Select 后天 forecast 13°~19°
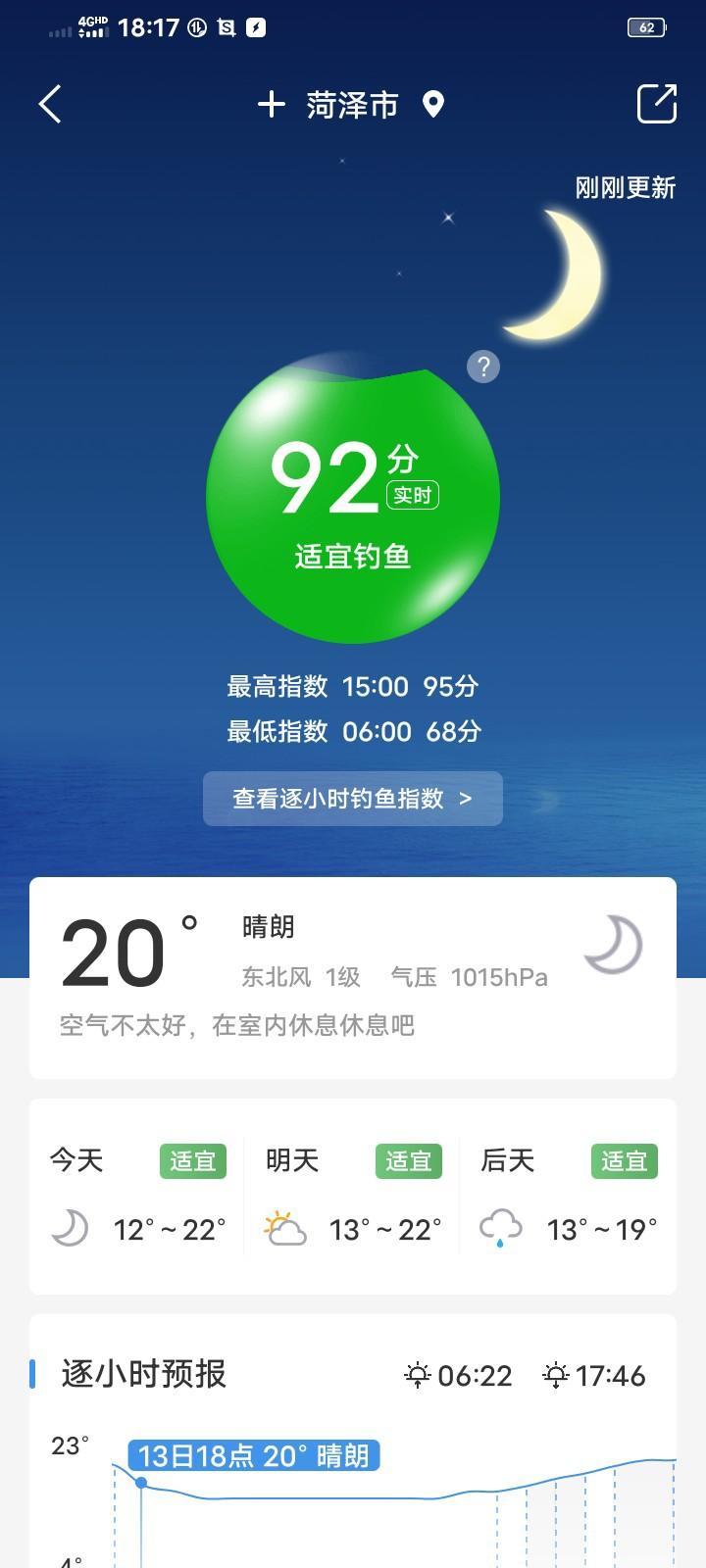 tap(568, 1196)
